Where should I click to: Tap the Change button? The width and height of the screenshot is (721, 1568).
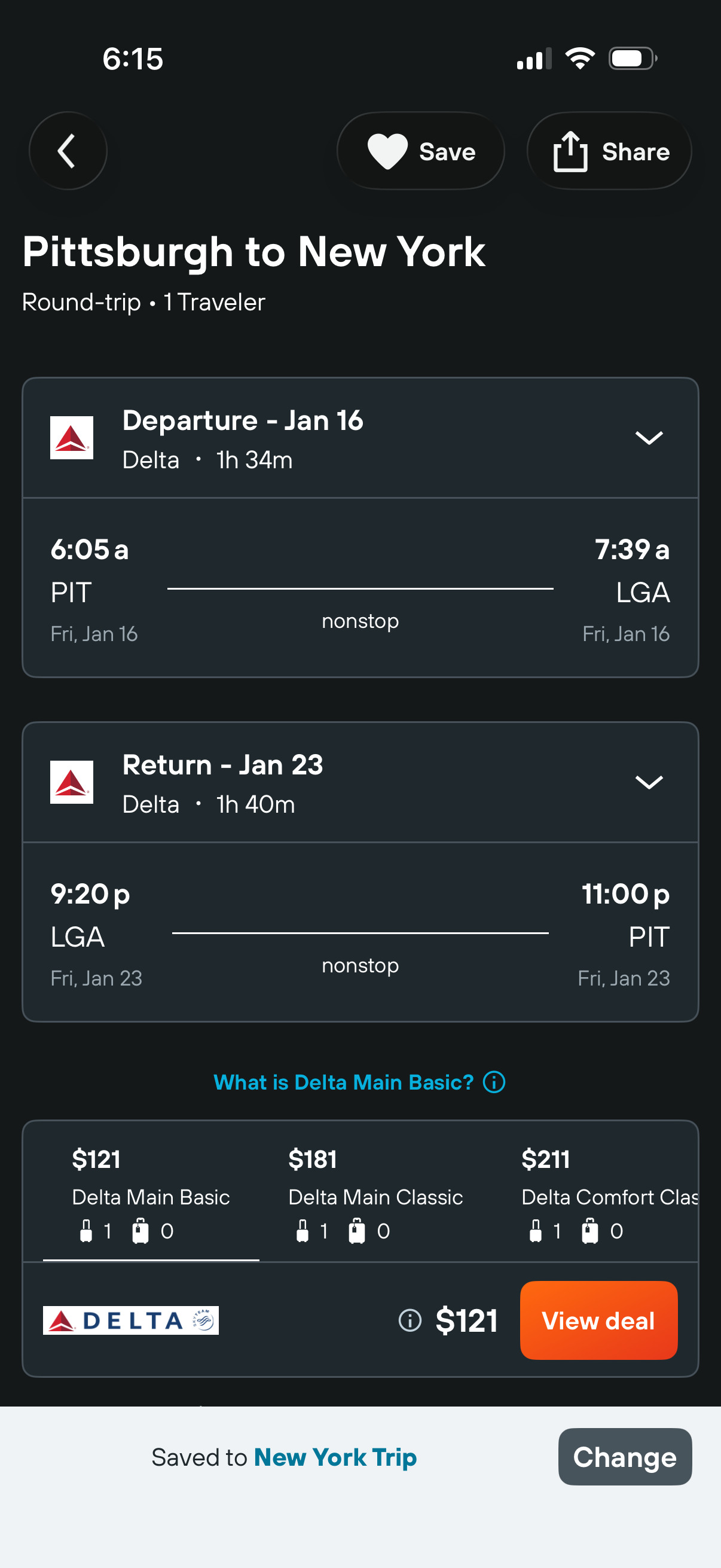(625, 1458)
